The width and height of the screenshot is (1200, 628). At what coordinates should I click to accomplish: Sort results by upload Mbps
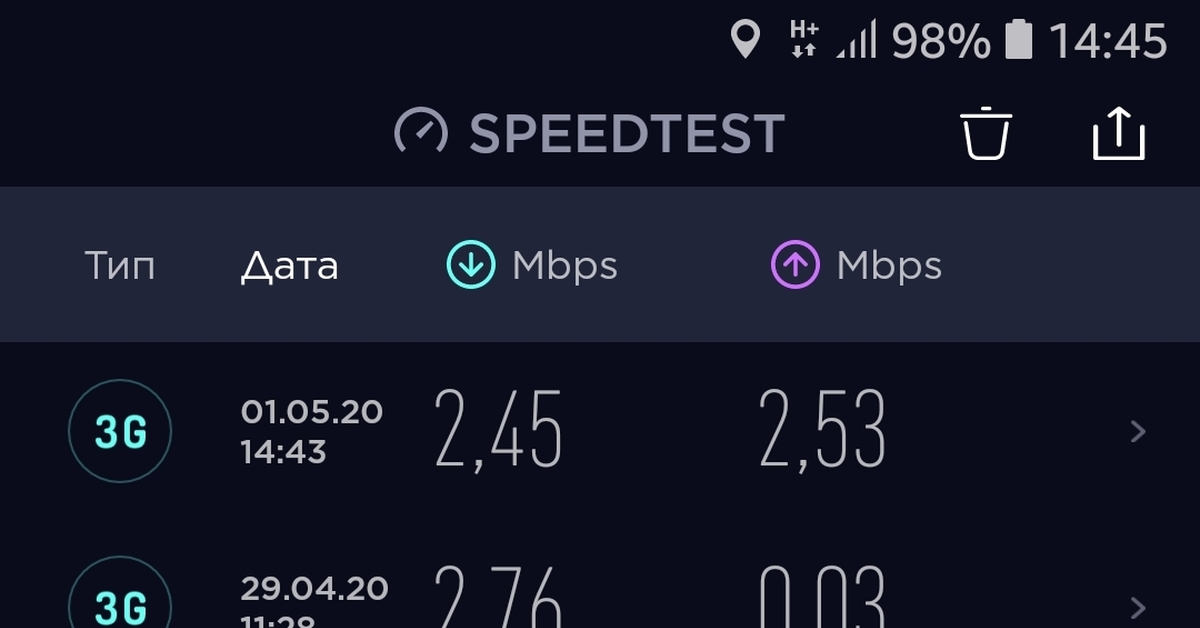tap(856, 266)
